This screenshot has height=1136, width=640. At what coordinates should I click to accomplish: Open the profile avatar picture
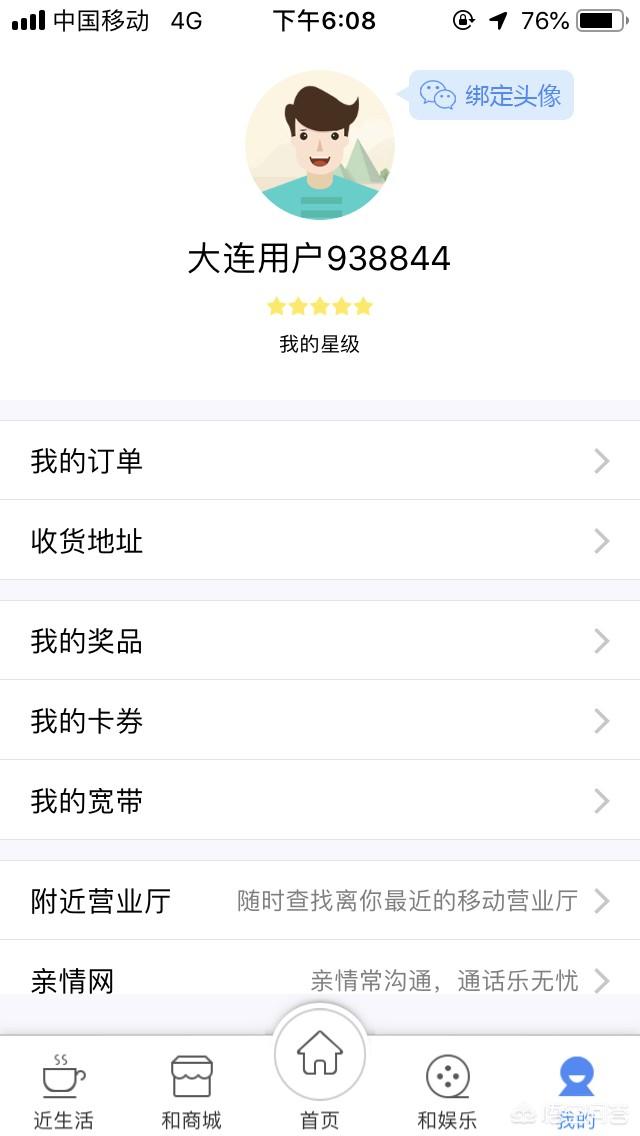(319, 145)
